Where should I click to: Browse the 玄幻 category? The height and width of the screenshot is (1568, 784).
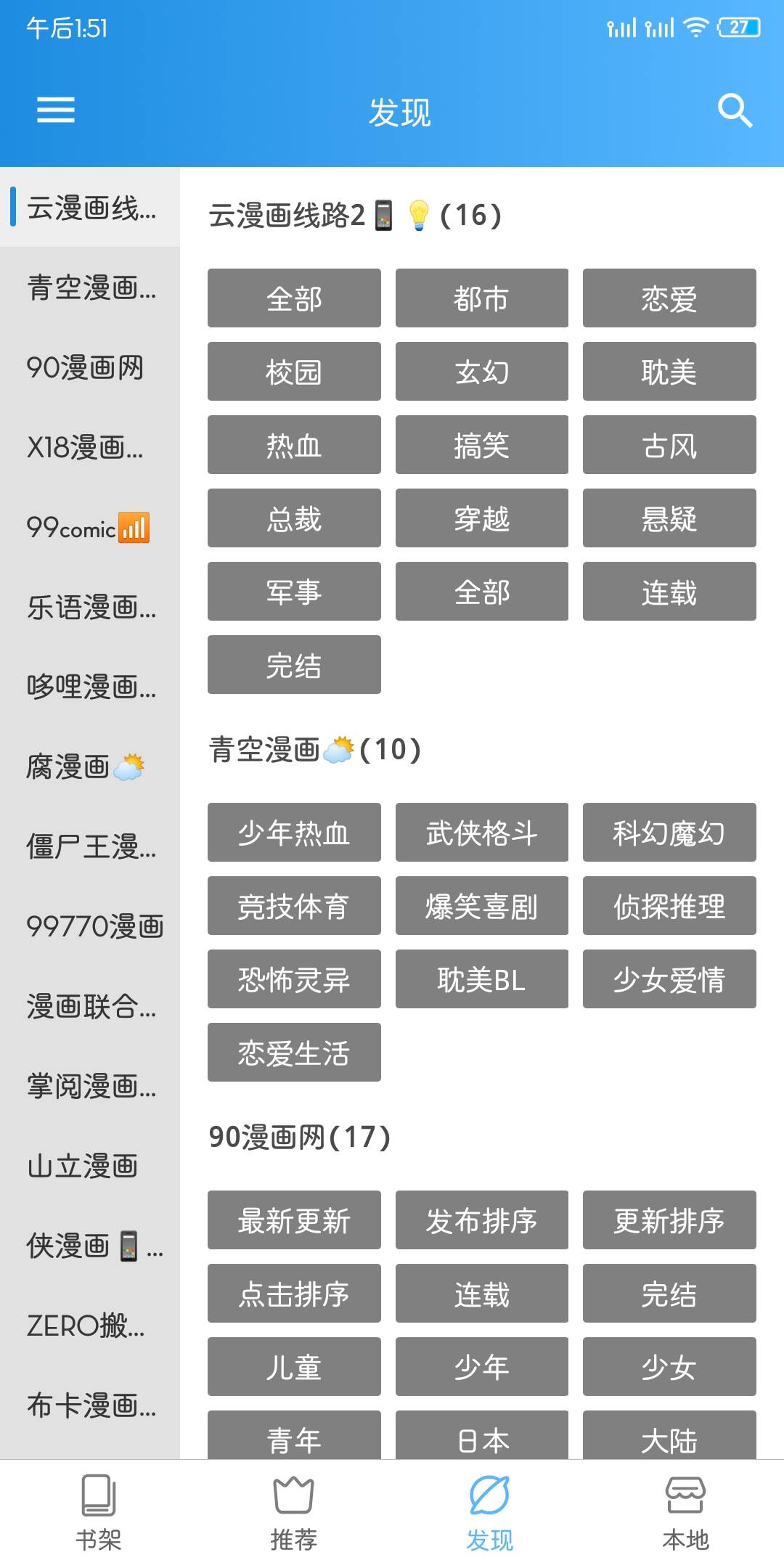[x=481, y=372]
